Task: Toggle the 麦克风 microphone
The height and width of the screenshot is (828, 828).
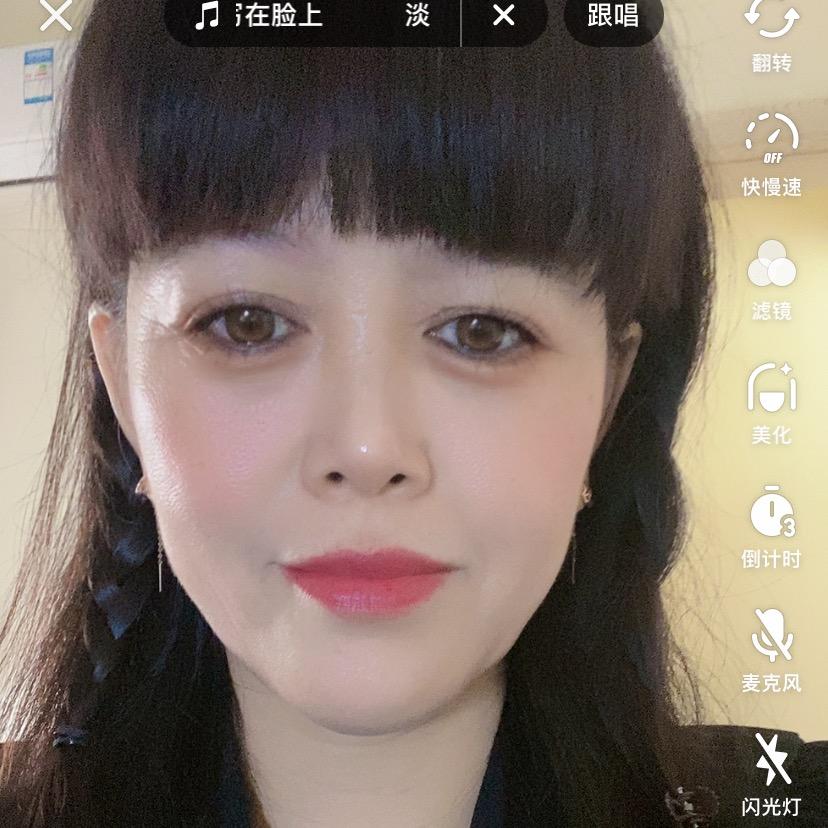Action: (x=771, y=650)
